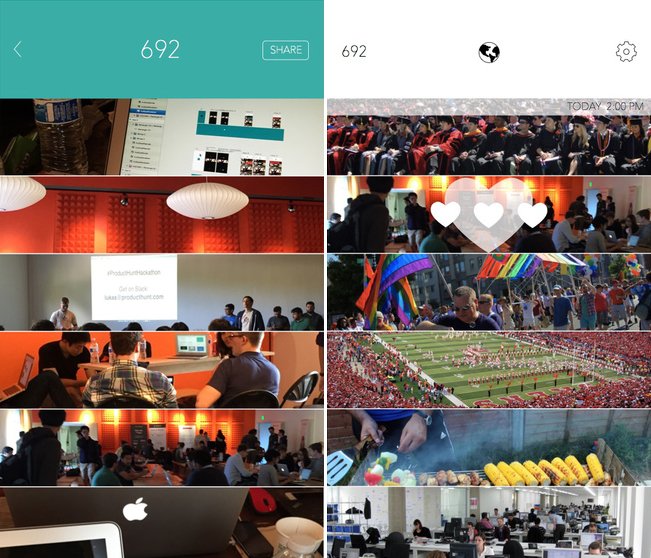View the rainbow flag parade photo
The height and width of the screenshot is (558, 651).
[x=488, y=291]
